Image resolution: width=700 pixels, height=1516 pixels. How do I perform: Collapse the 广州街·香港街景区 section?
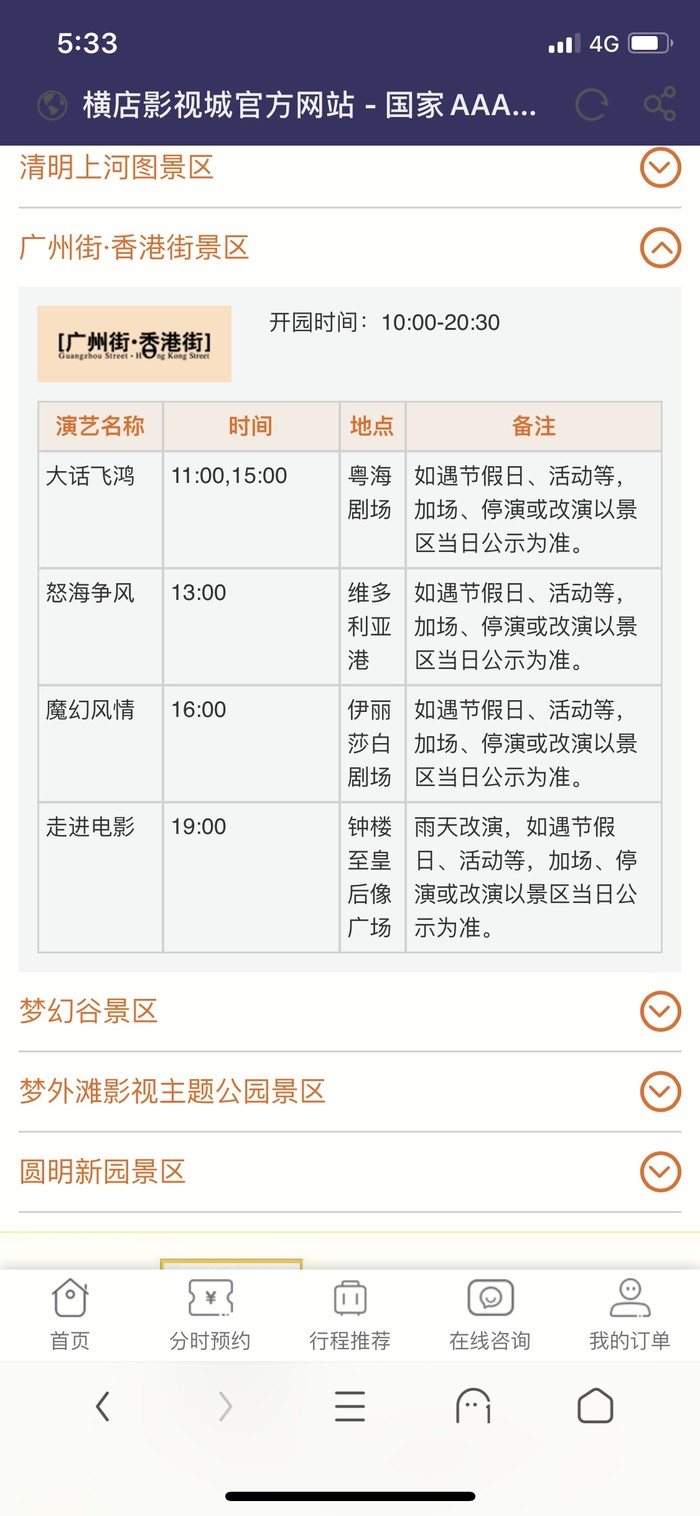[x=660, y=248]
